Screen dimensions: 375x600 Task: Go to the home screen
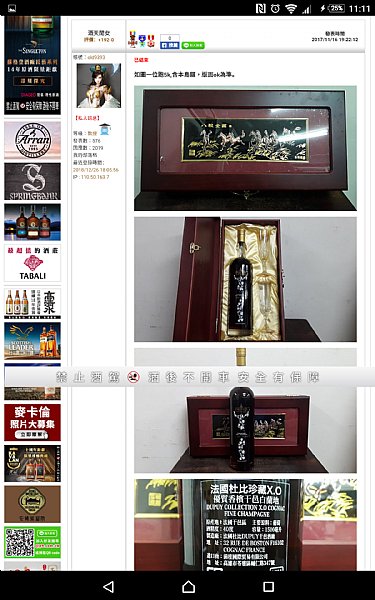click(x=188, y=586)
